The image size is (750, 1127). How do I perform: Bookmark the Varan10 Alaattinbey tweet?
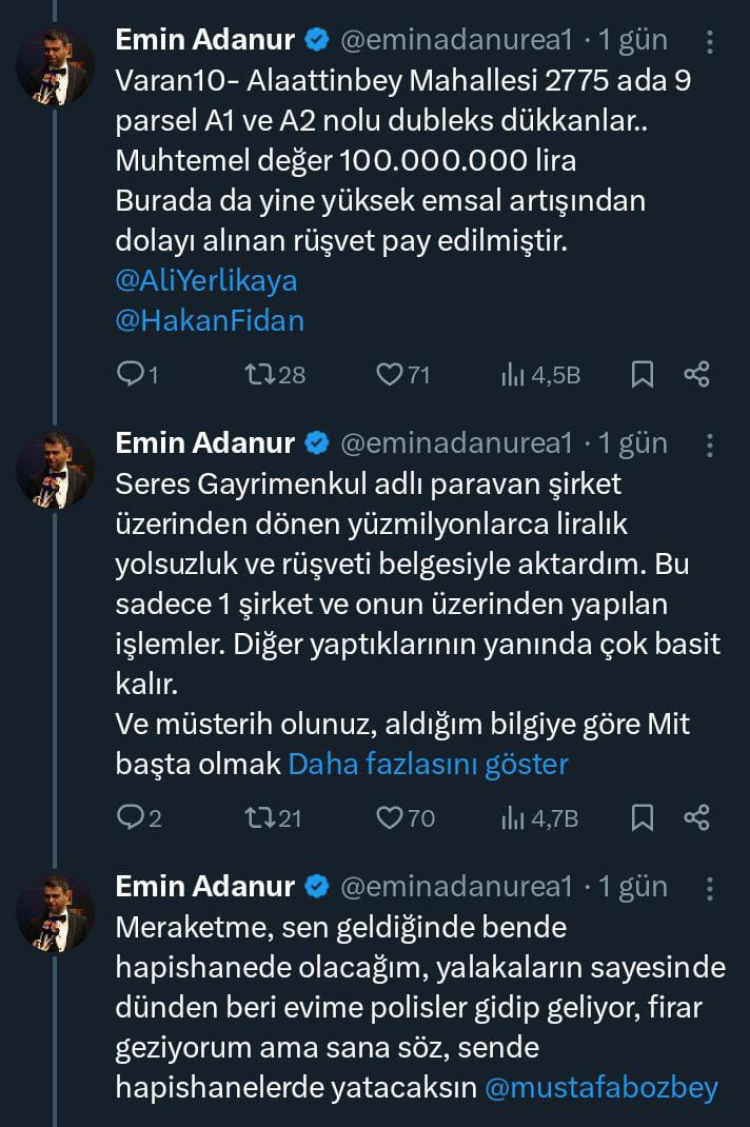click(x=642, y=375)
